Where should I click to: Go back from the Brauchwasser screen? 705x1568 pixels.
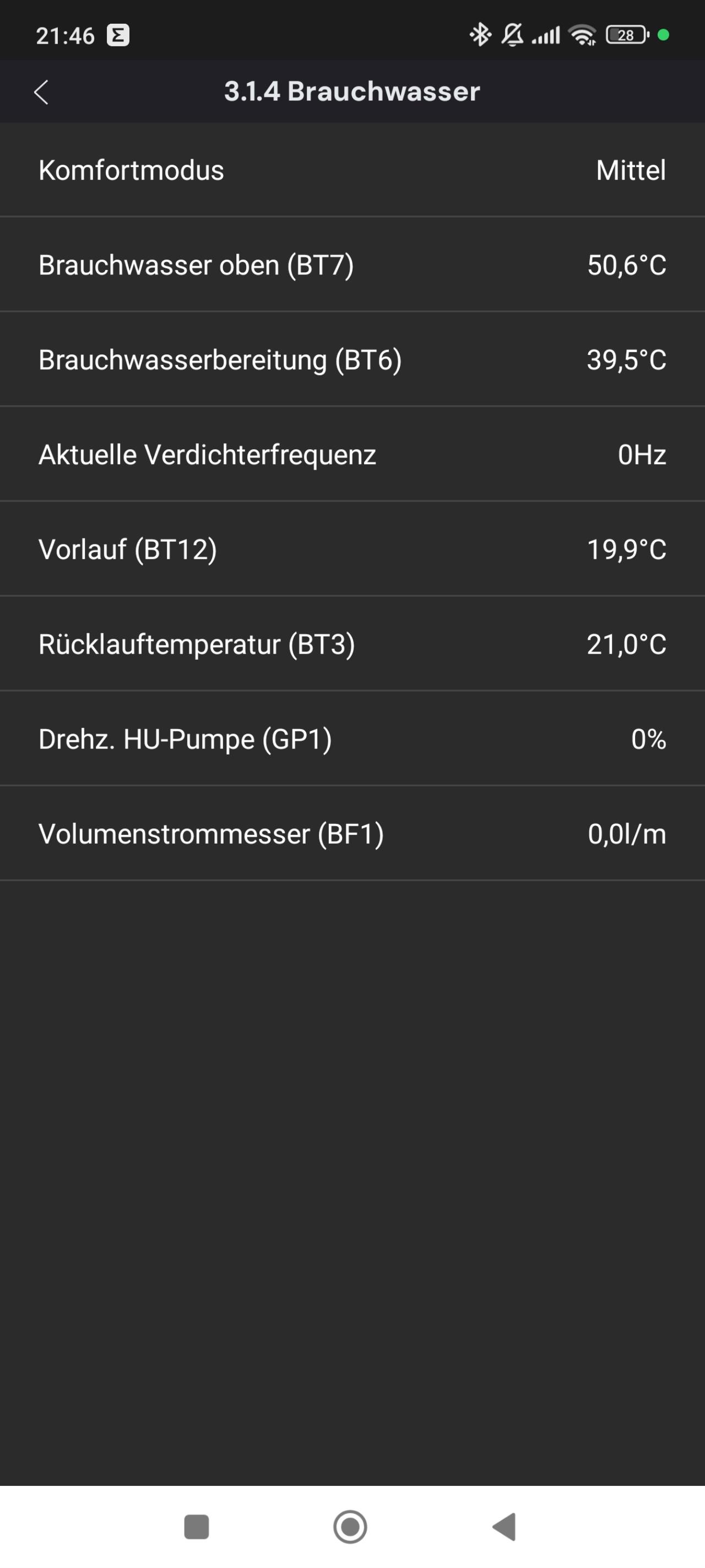point(41,93)
